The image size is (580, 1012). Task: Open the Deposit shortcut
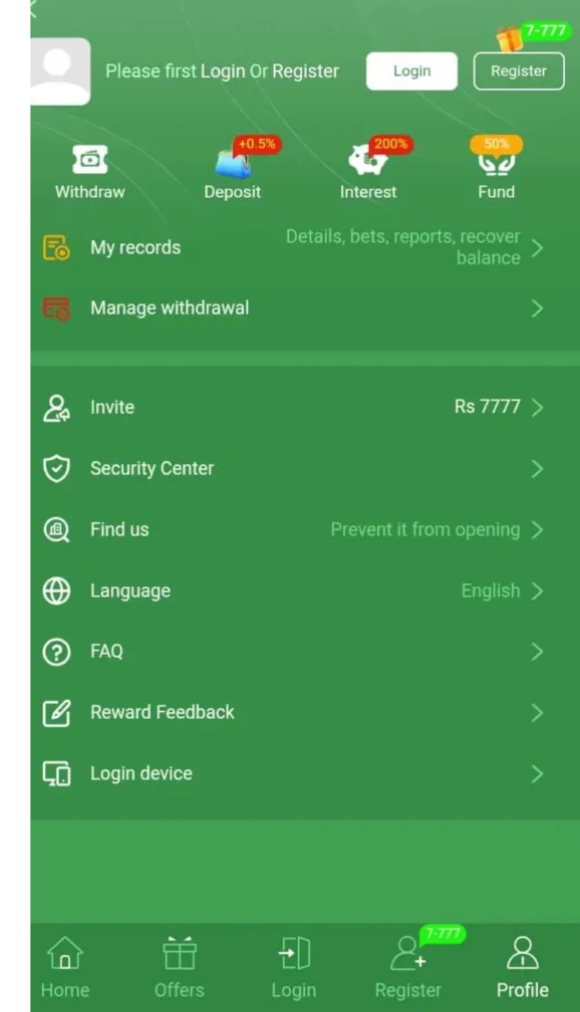click(x=232, y=172)
